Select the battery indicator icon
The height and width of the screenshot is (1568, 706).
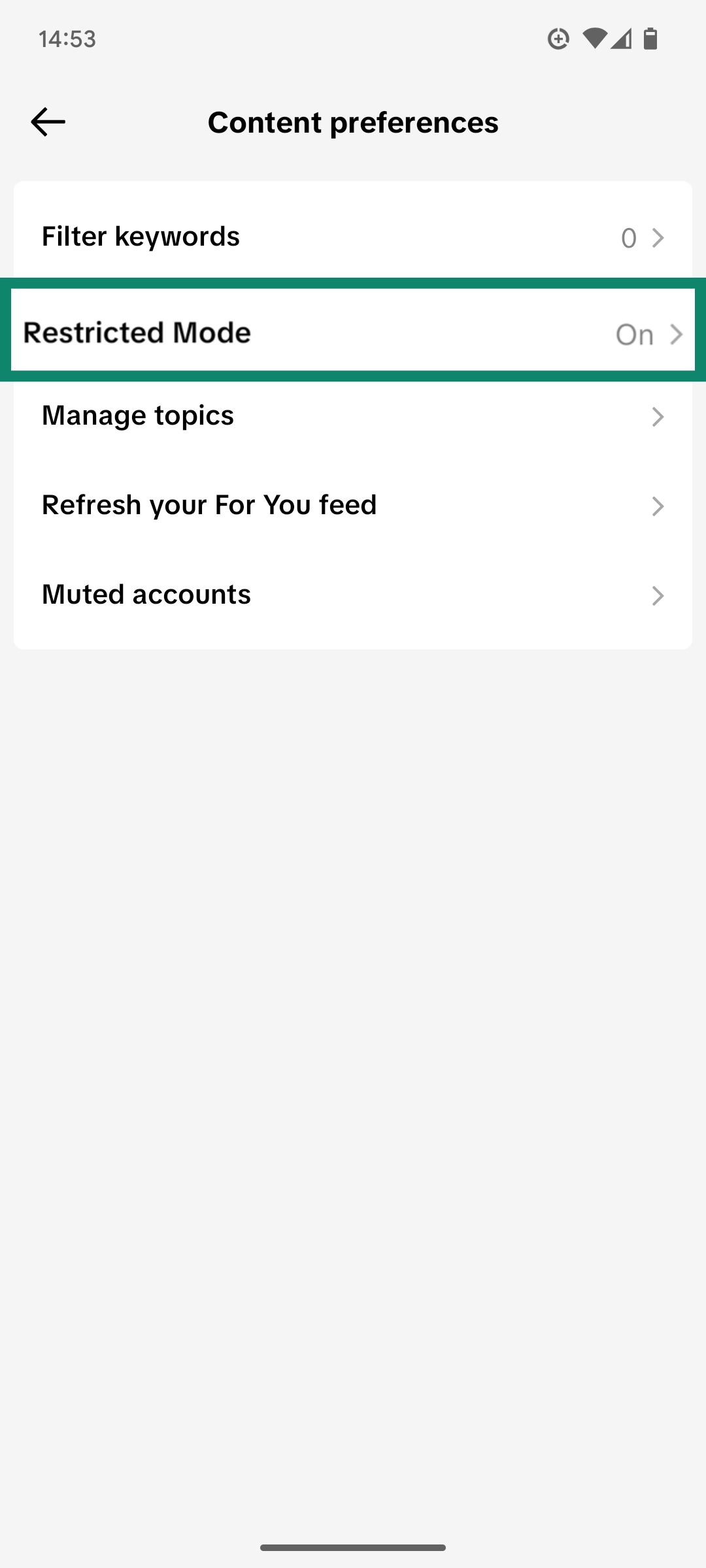pyautogui.click(x=650, y=39)
